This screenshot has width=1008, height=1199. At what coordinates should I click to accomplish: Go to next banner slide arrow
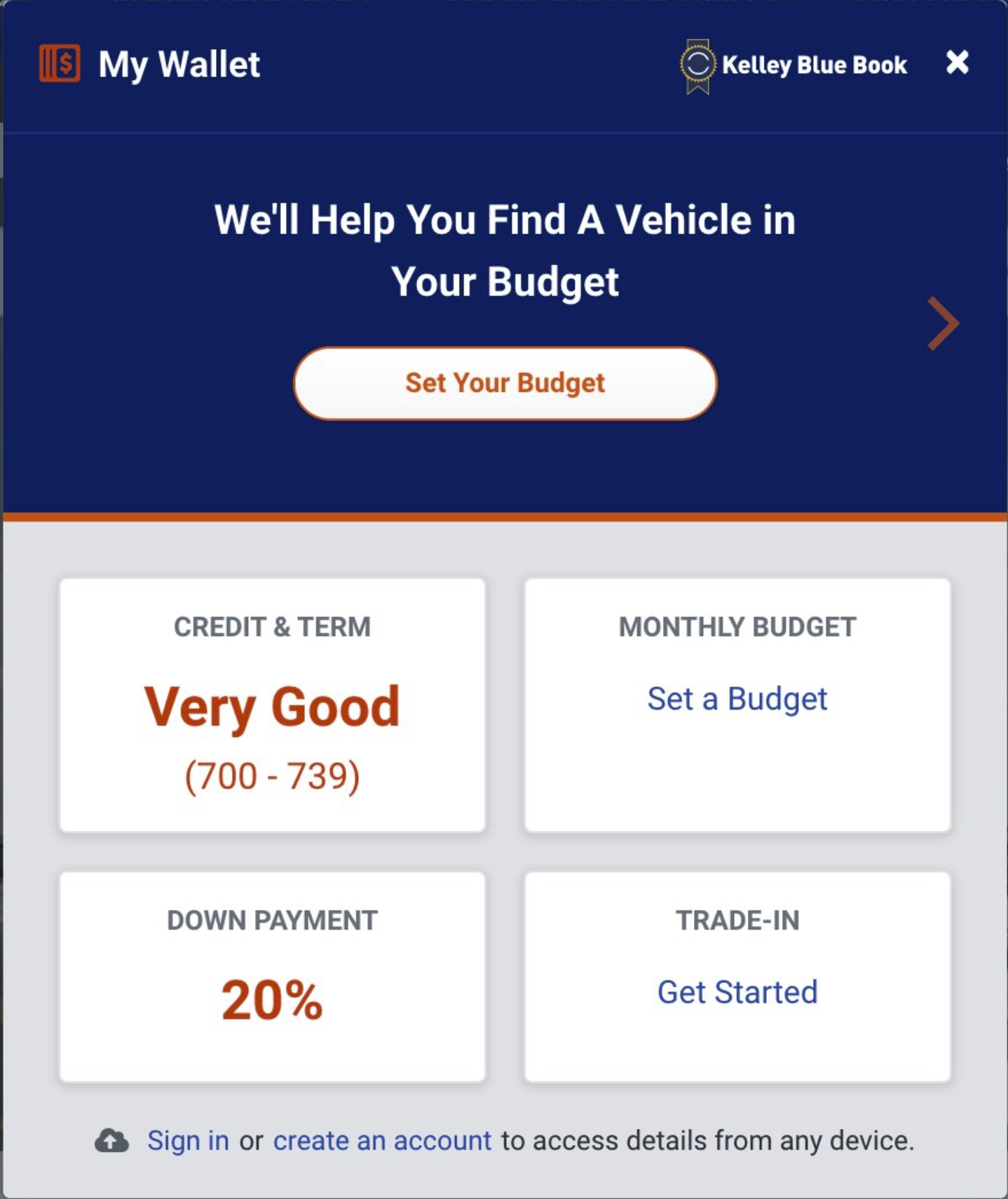943,323
